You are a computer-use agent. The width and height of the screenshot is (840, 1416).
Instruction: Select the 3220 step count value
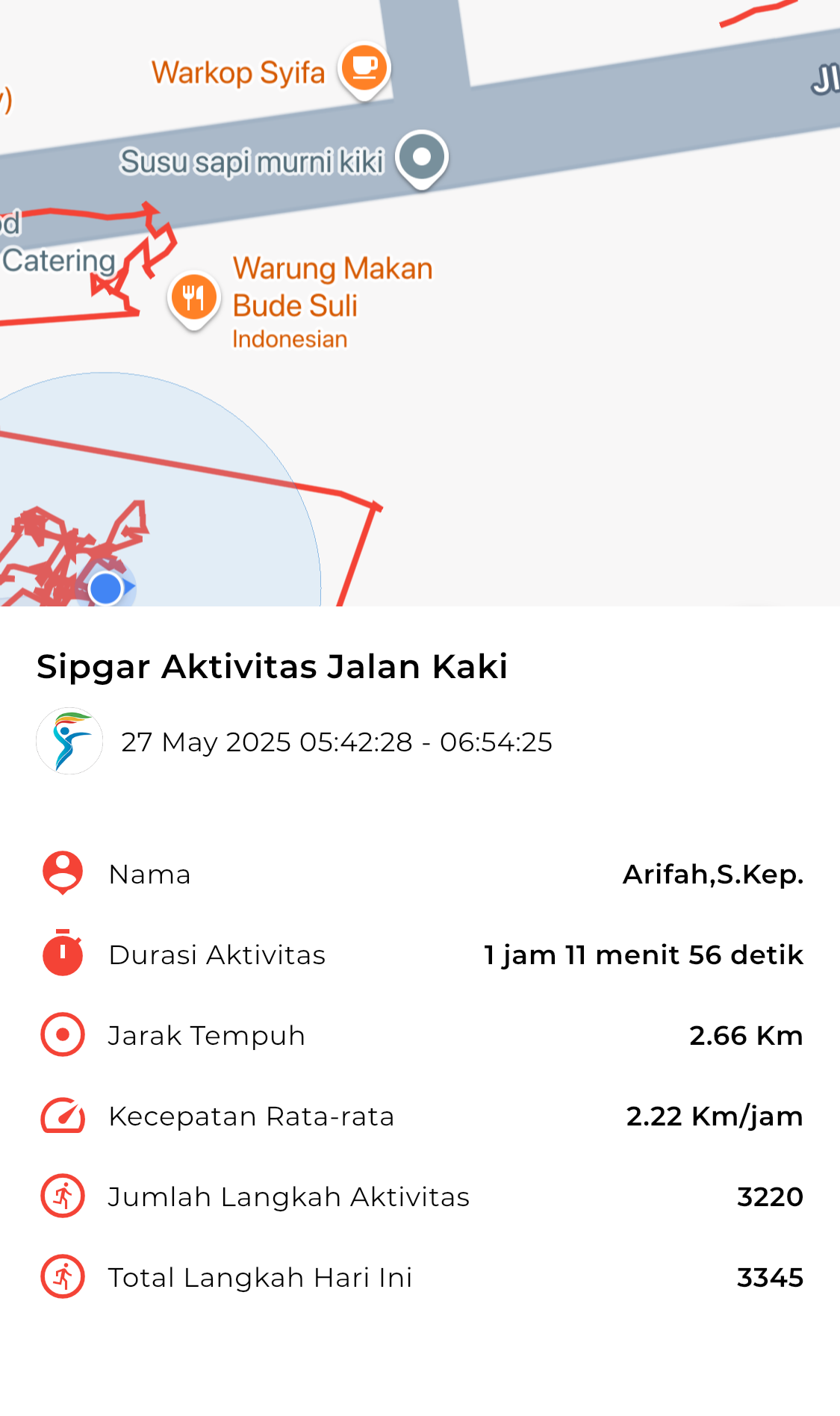coord(770,1196)
